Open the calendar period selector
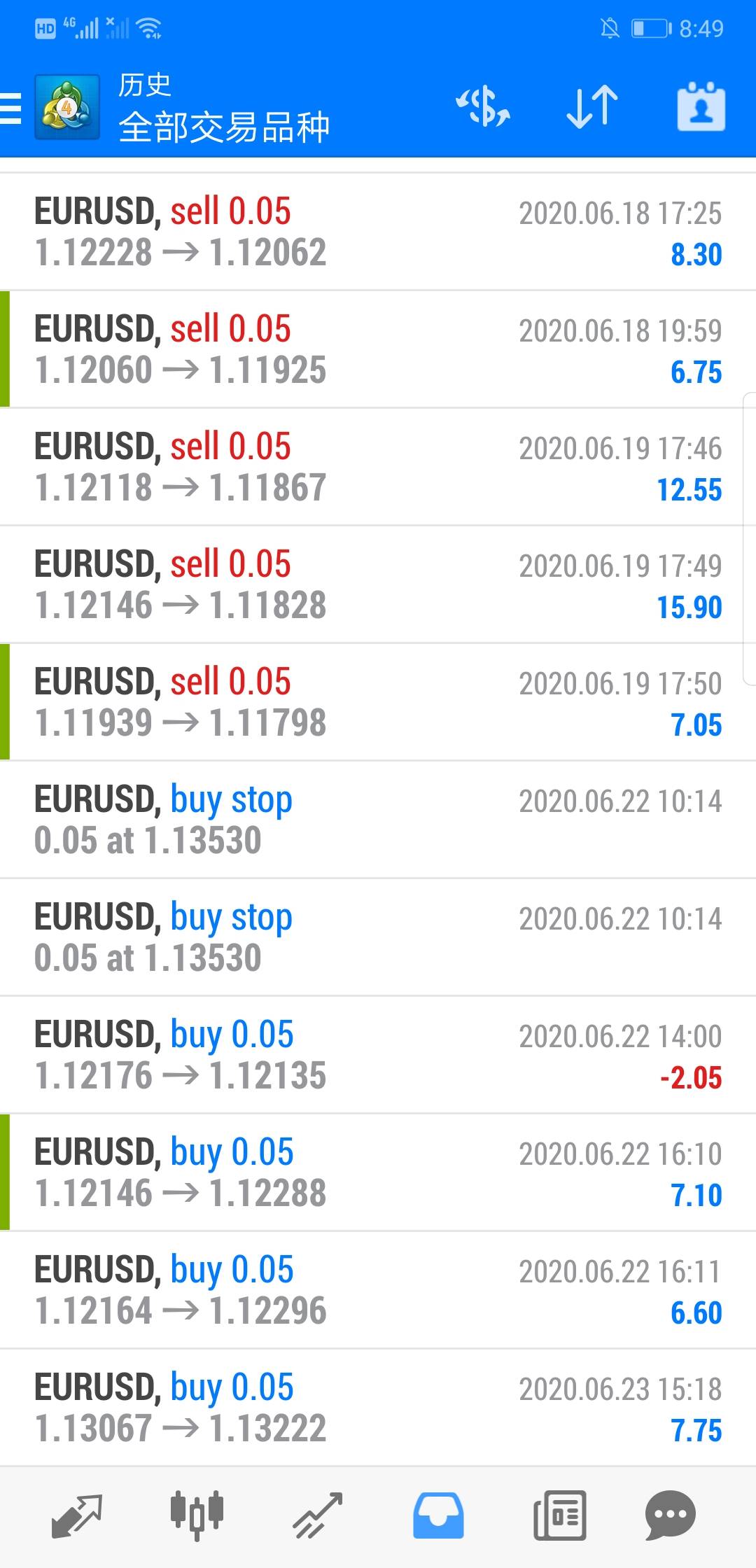 [701, 107]
